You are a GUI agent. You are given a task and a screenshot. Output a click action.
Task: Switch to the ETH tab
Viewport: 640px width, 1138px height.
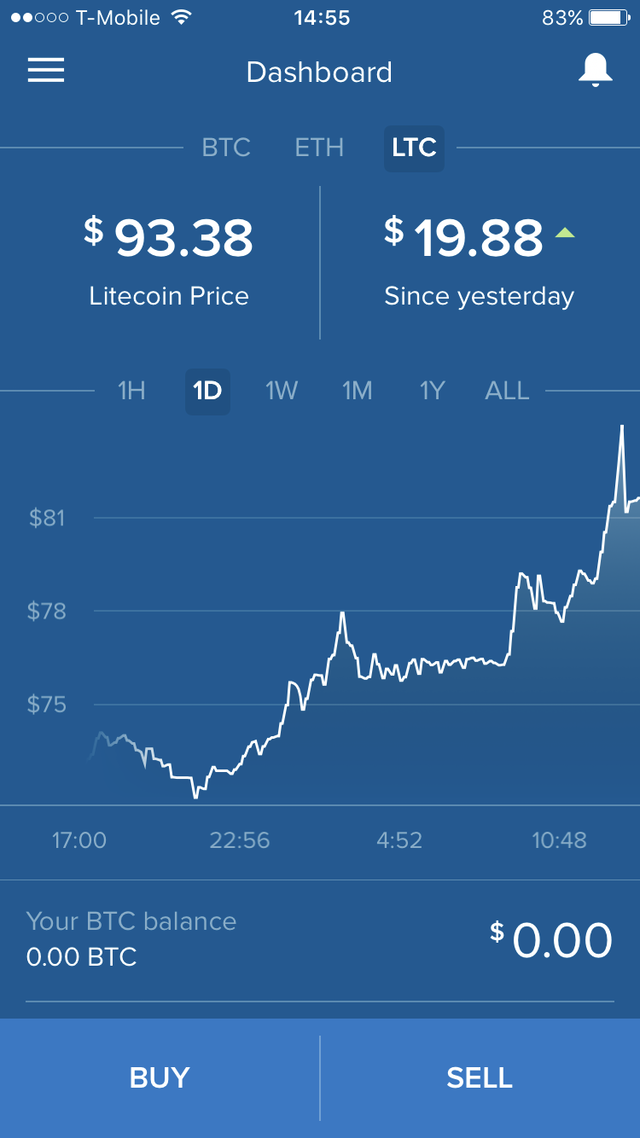click(319, 148)
